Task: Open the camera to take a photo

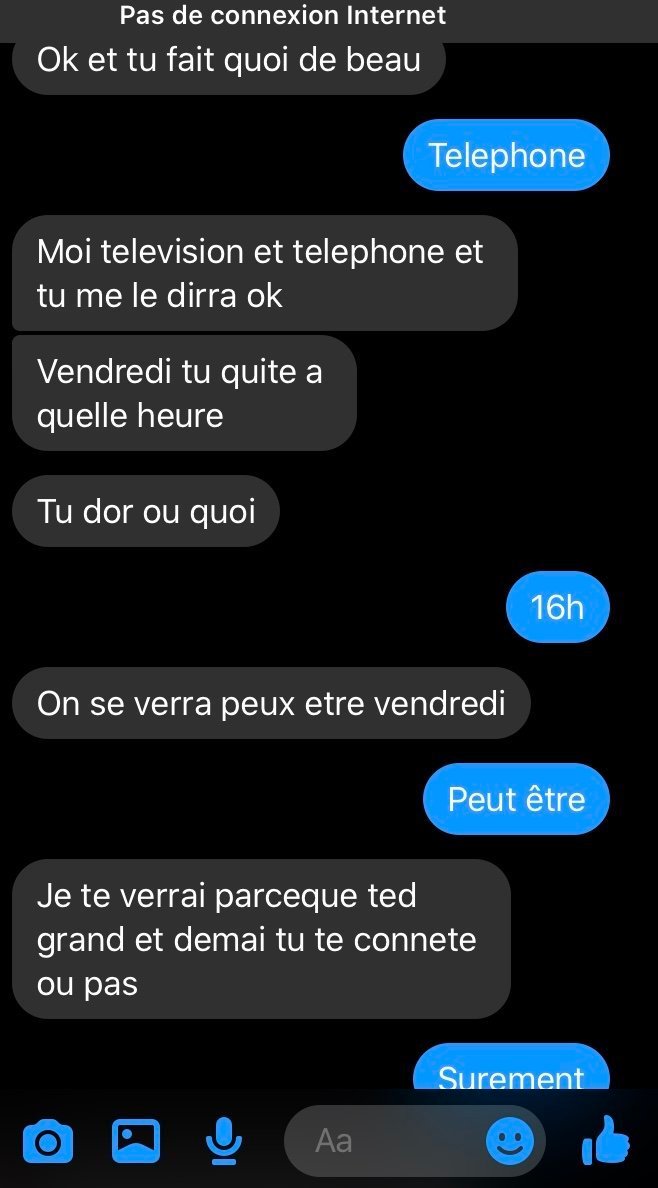Action: 47,1141
